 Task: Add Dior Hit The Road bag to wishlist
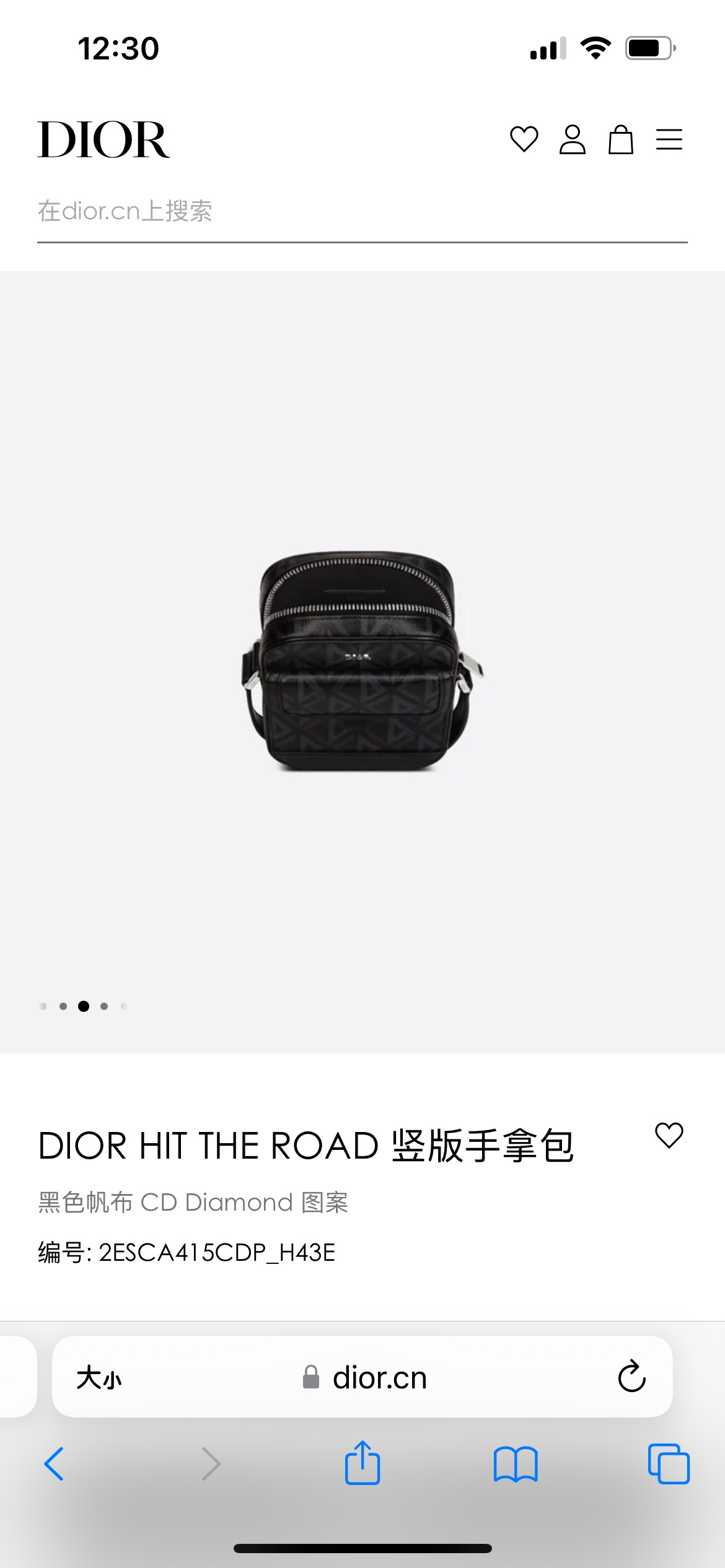[x=669, y=1136]
